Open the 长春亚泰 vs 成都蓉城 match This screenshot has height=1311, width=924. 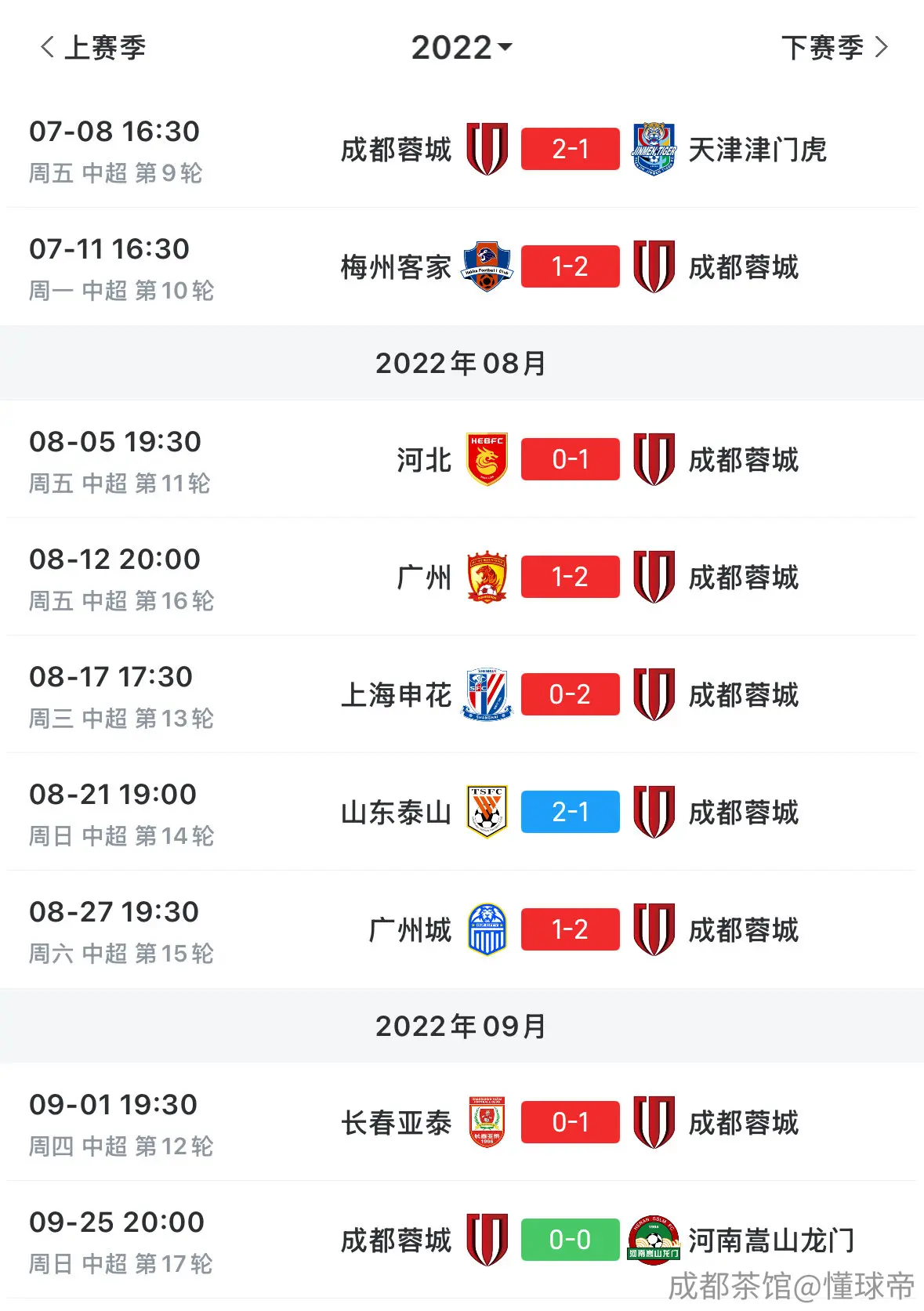(462, 1122)
